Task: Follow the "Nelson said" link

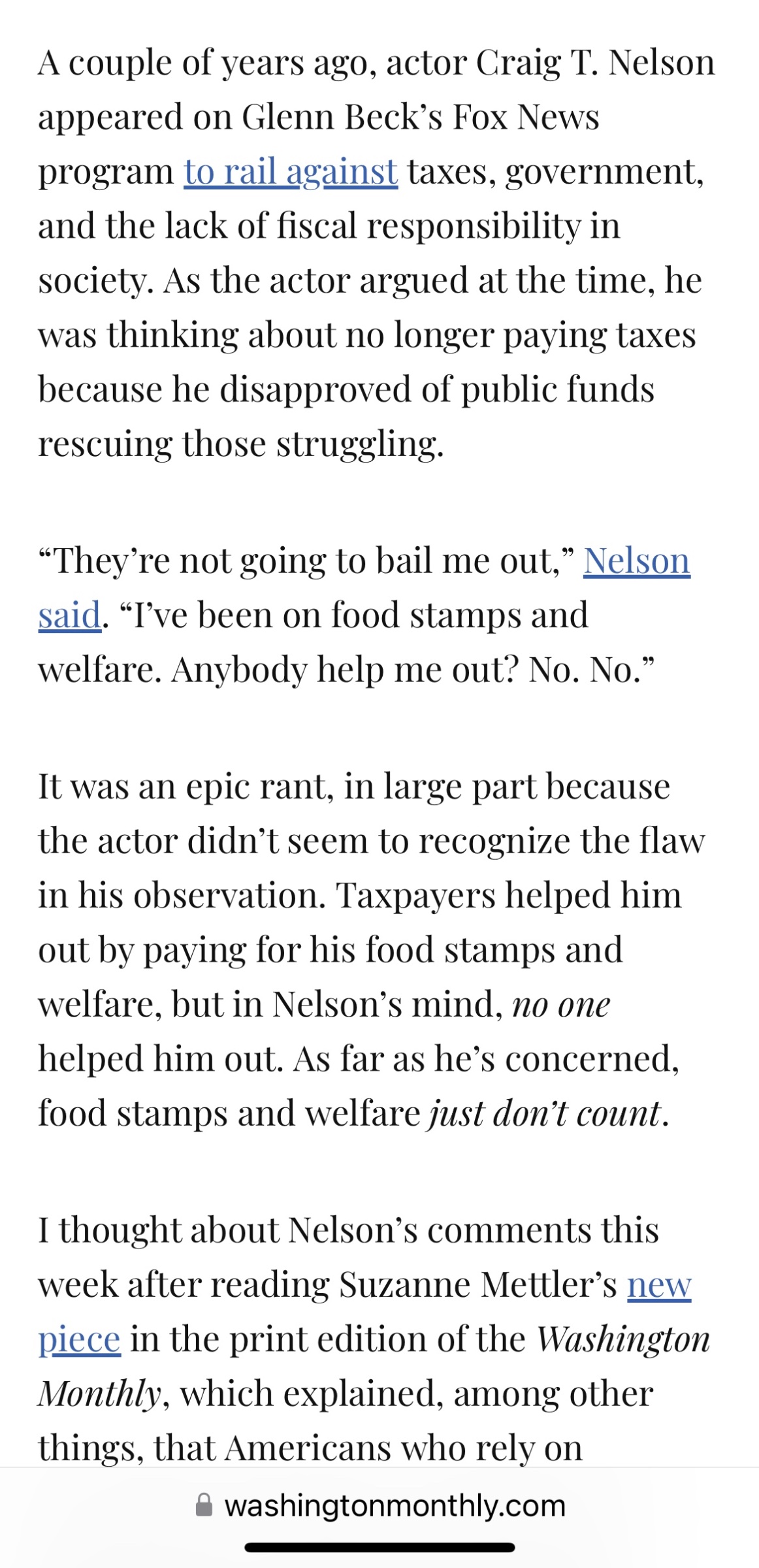Action: pos(636,561)
